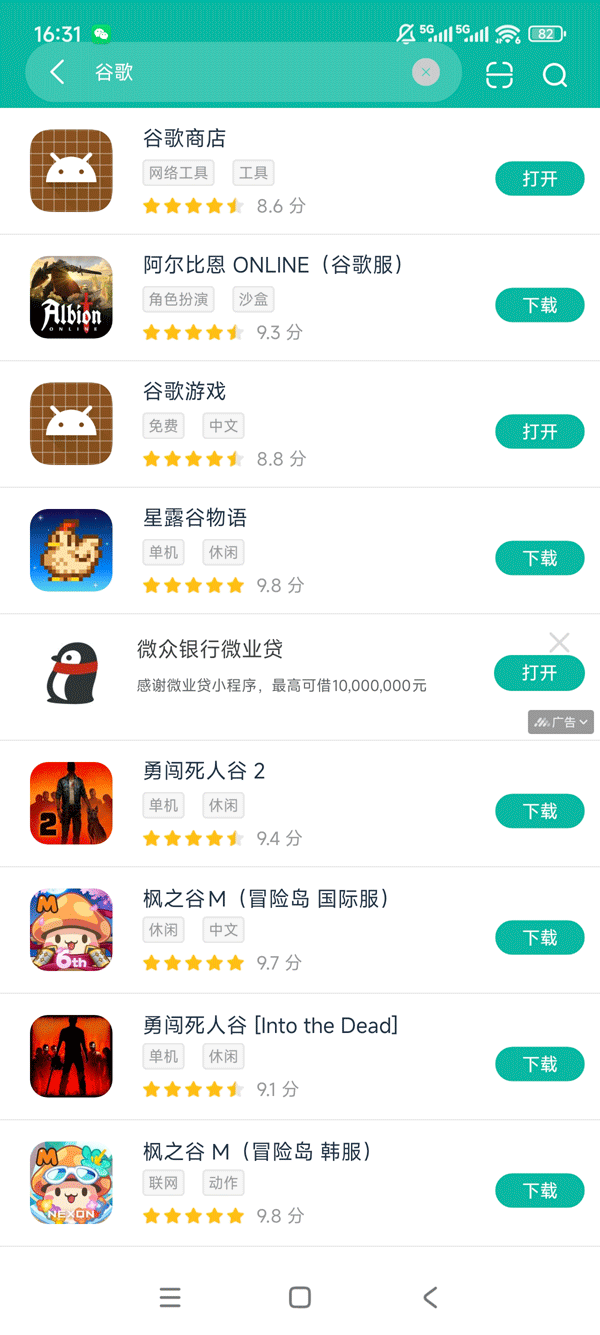Go back from the search results

tap(57, 72)
